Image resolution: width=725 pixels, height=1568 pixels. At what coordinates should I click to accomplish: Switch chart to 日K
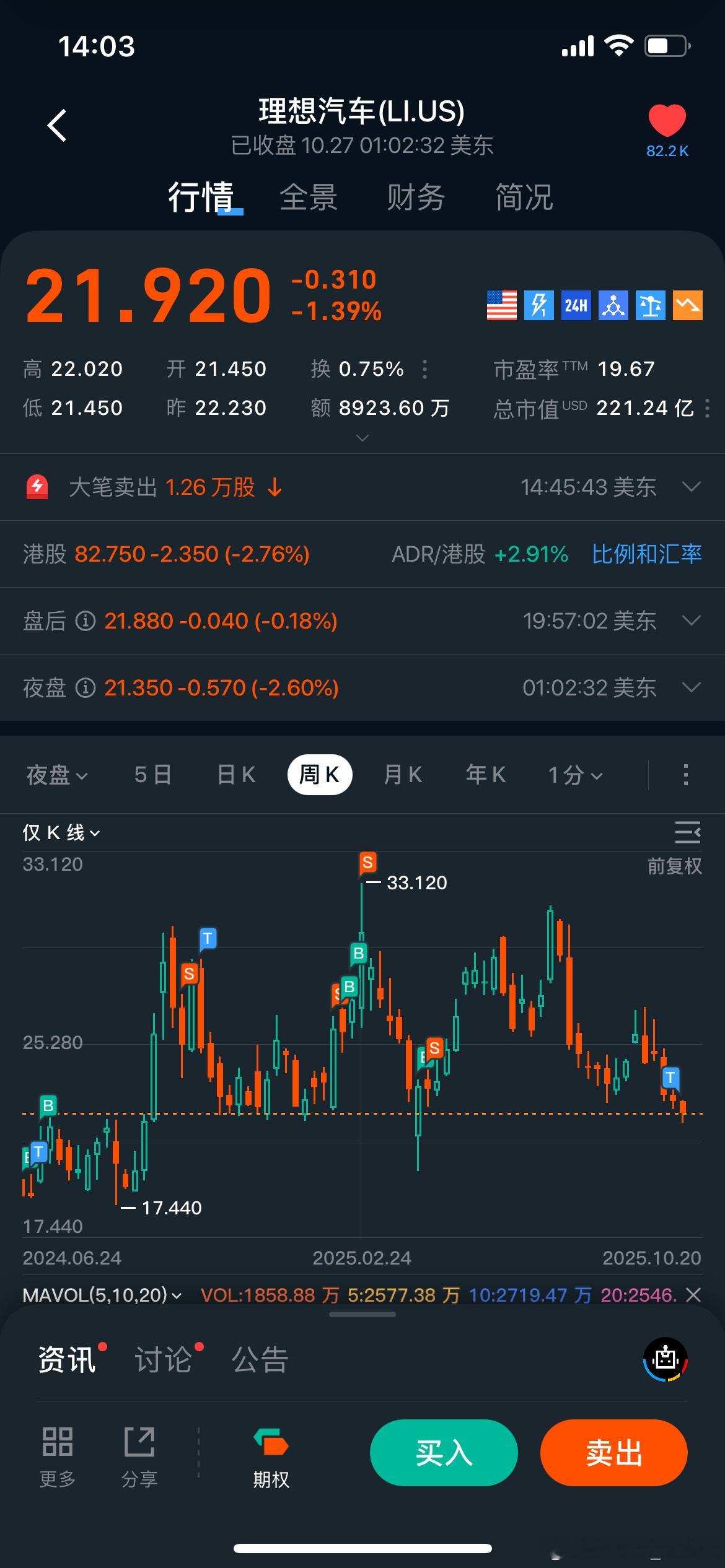[x=236, y=775]
